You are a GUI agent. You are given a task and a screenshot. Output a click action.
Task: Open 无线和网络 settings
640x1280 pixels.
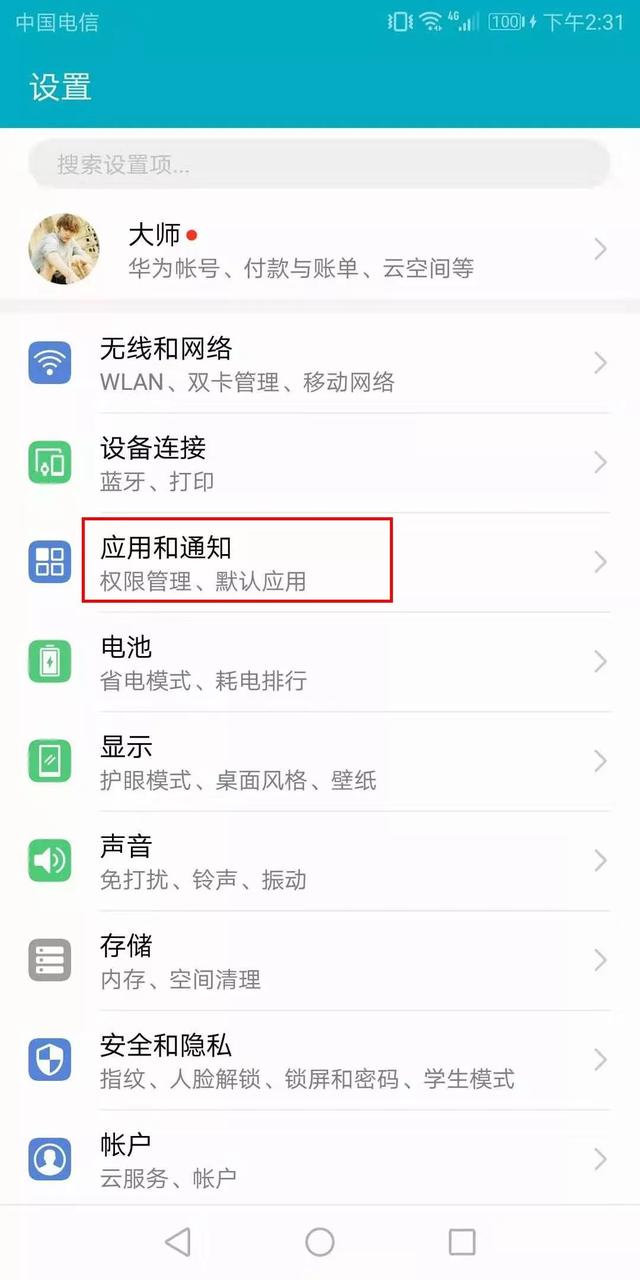pyautogui.click(x=320, y=363)
